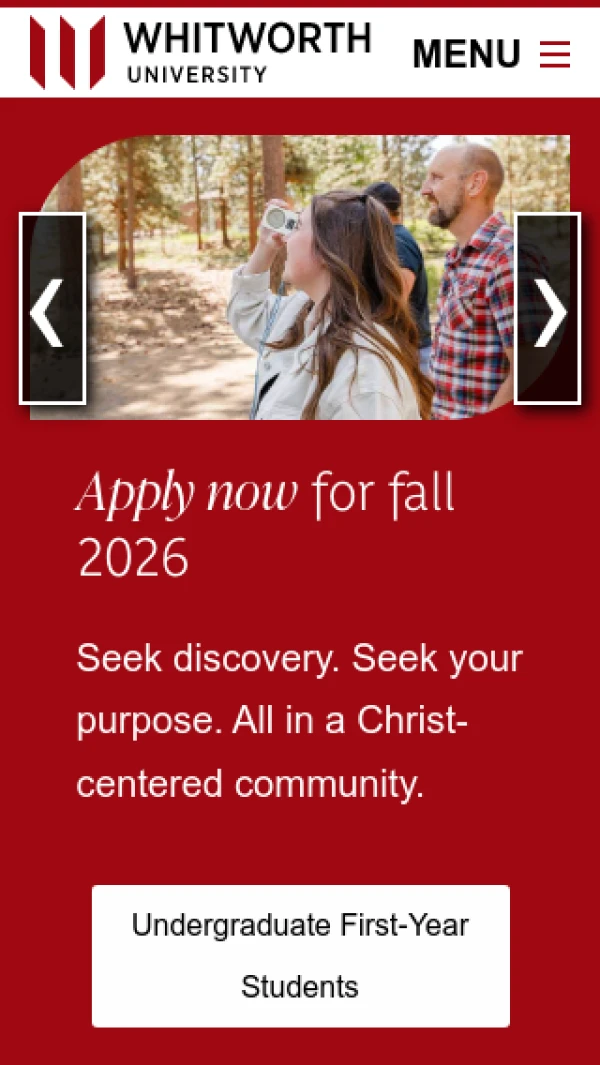Open the MENU hamburger button
Image resolution: width=600 pixels, height=1065 pixels.
491,53
